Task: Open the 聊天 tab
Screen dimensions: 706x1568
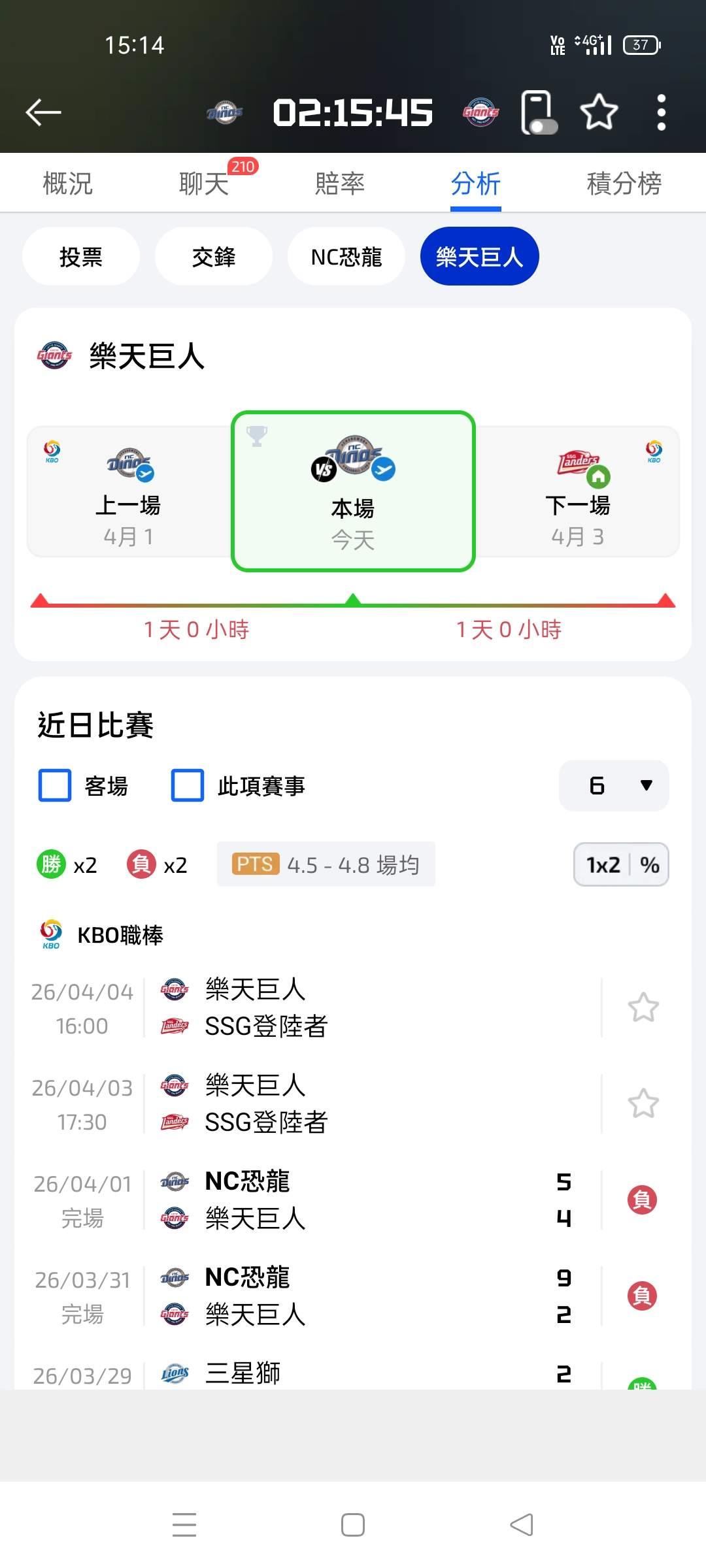Action: 204,183
